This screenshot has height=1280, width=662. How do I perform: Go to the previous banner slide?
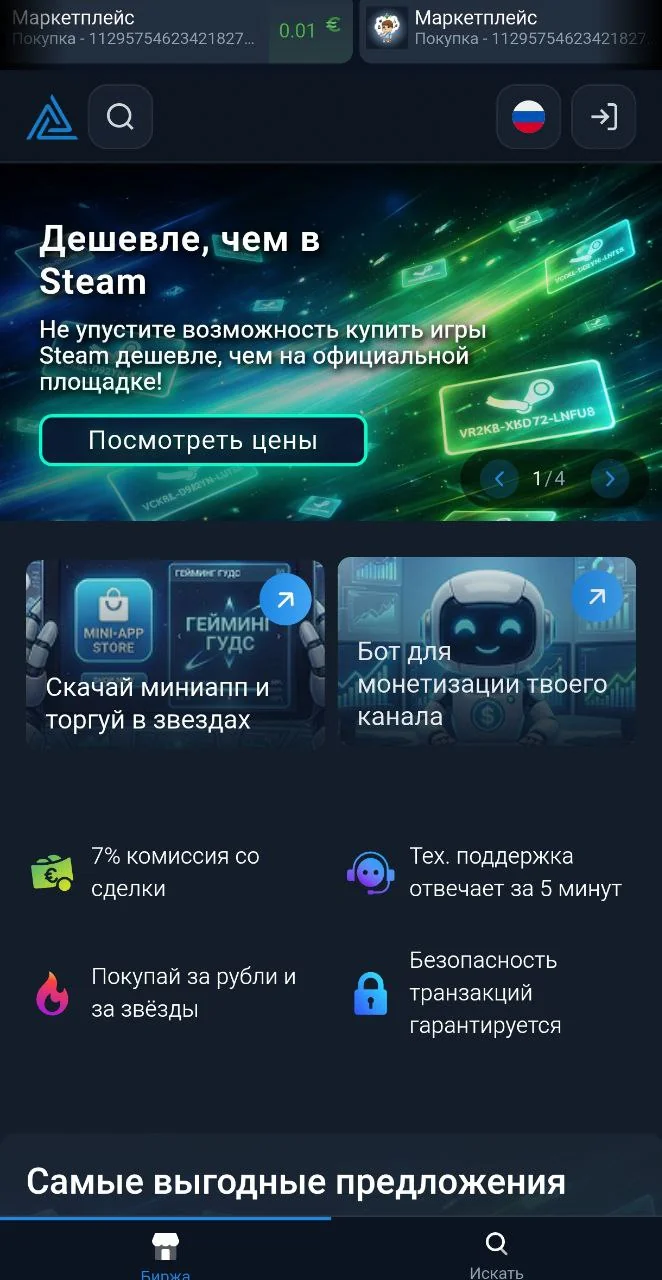(499, 479)
